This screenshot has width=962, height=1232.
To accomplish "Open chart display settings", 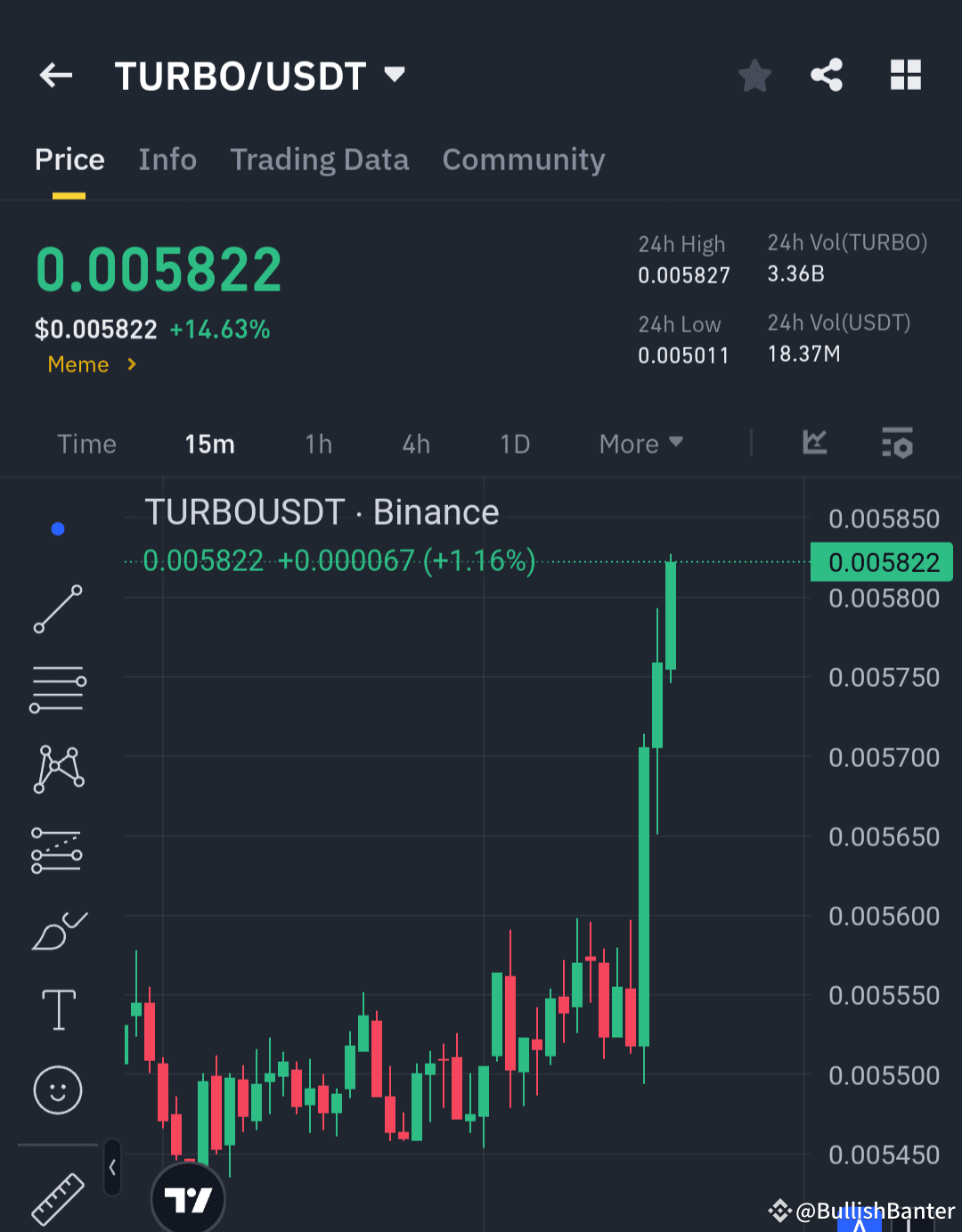I will point(897,443).
